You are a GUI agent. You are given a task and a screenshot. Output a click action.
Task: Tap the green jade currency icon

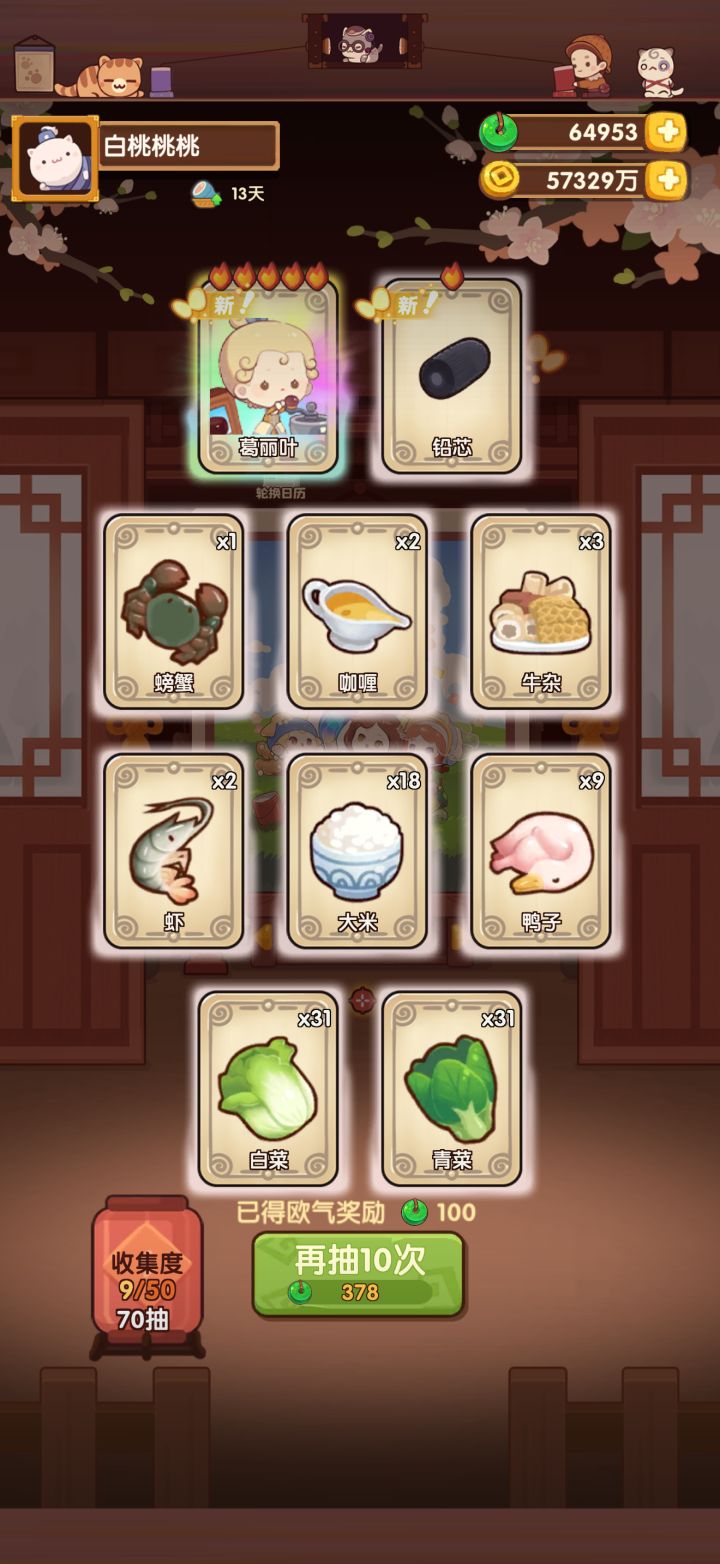(501, 131)
